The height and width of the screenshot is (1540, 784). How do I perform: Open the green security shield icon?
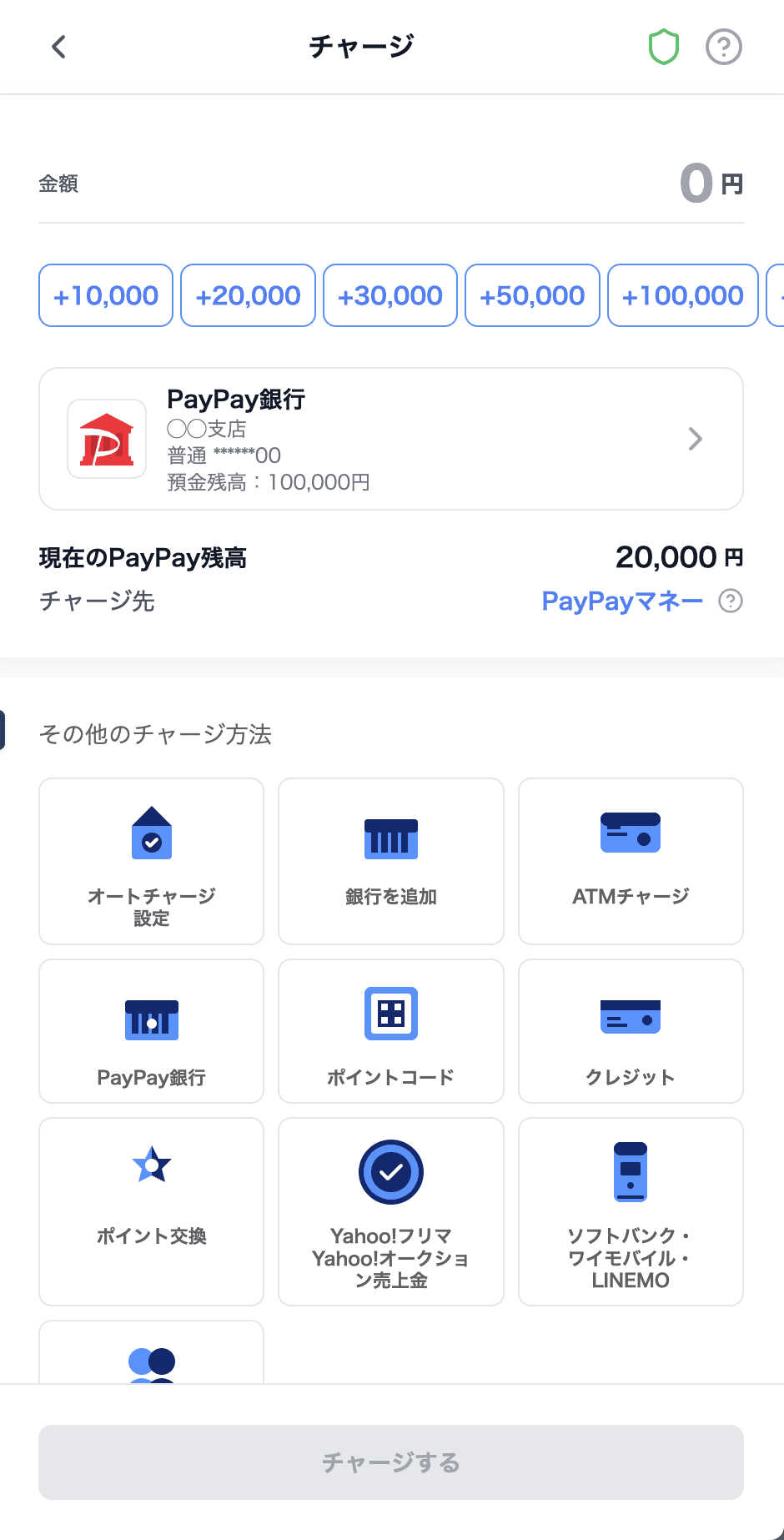click(664, 47)
